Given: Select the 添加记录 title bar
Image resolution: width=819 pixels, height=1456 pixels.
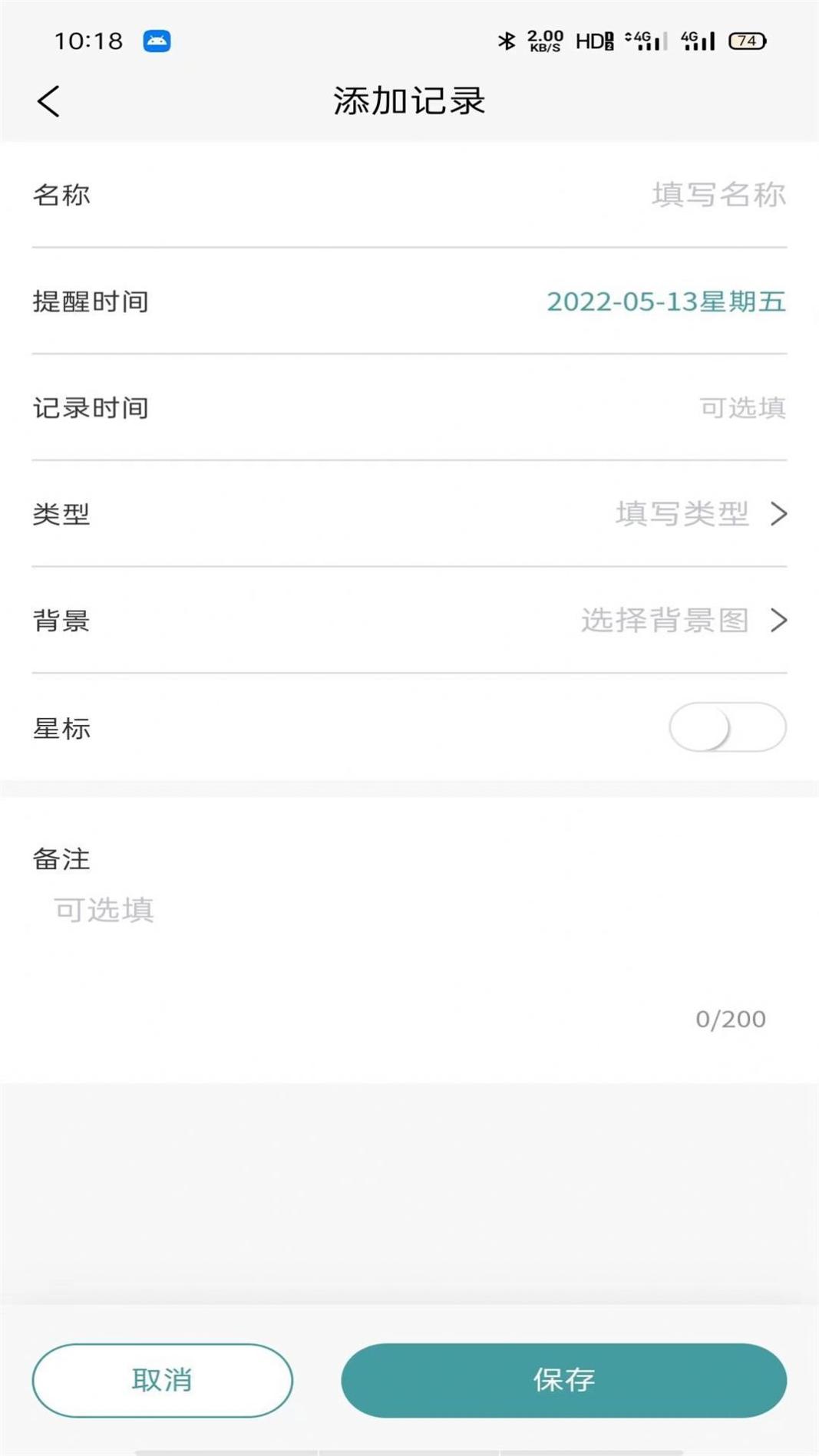Looking at the screenshot, I should pos(408,100).
